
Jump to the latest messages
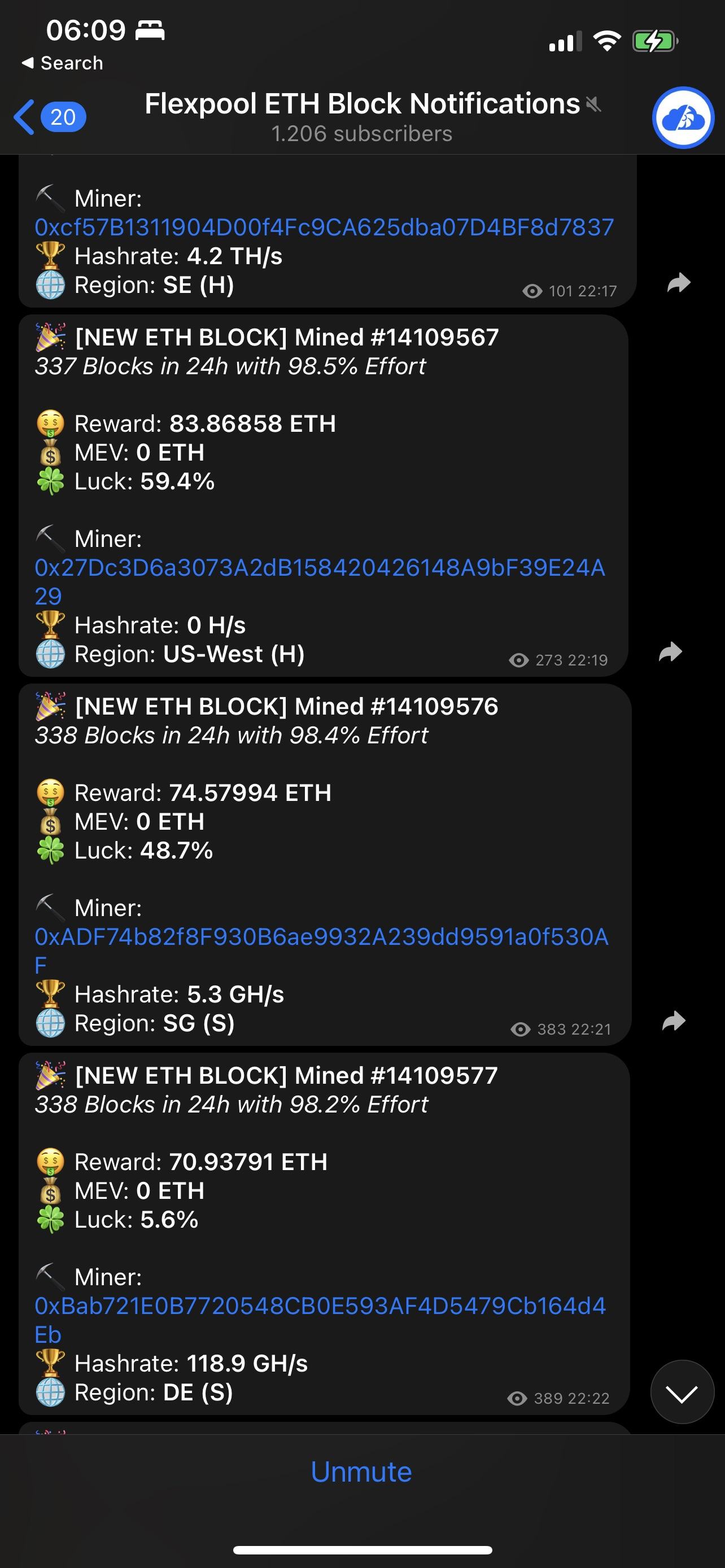coord(681,1393)
